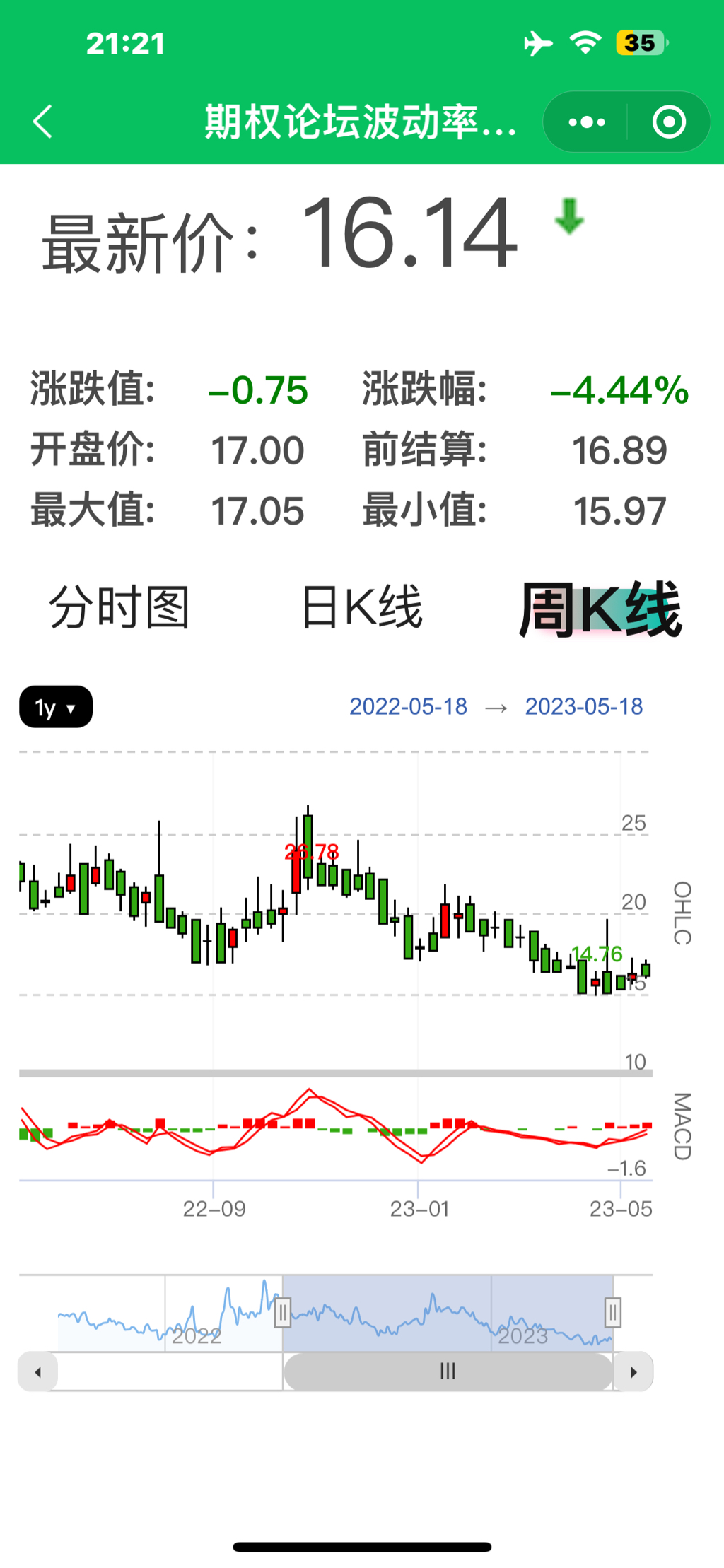This screenshot has height=1568, width=724.
Task: Select the 周K线 tab
Action: 600,609
